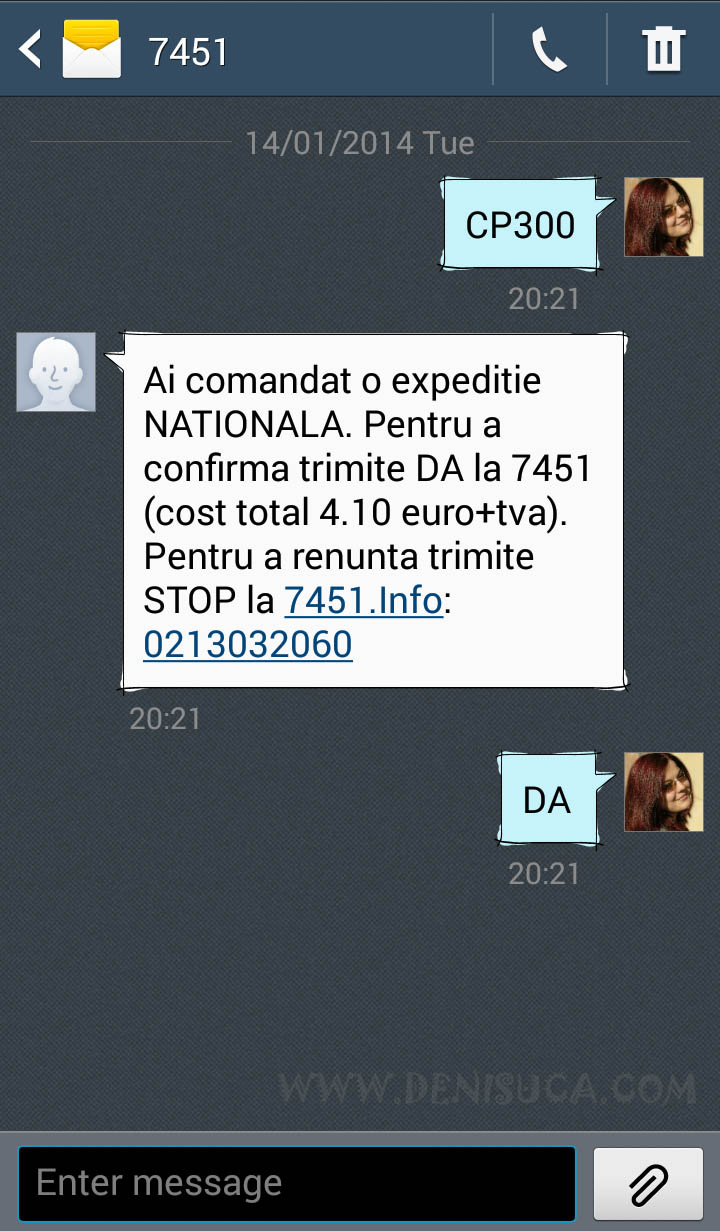The image size is (720, 1231).
Task: Open the 7451.Info link
Action: (363, 601)
